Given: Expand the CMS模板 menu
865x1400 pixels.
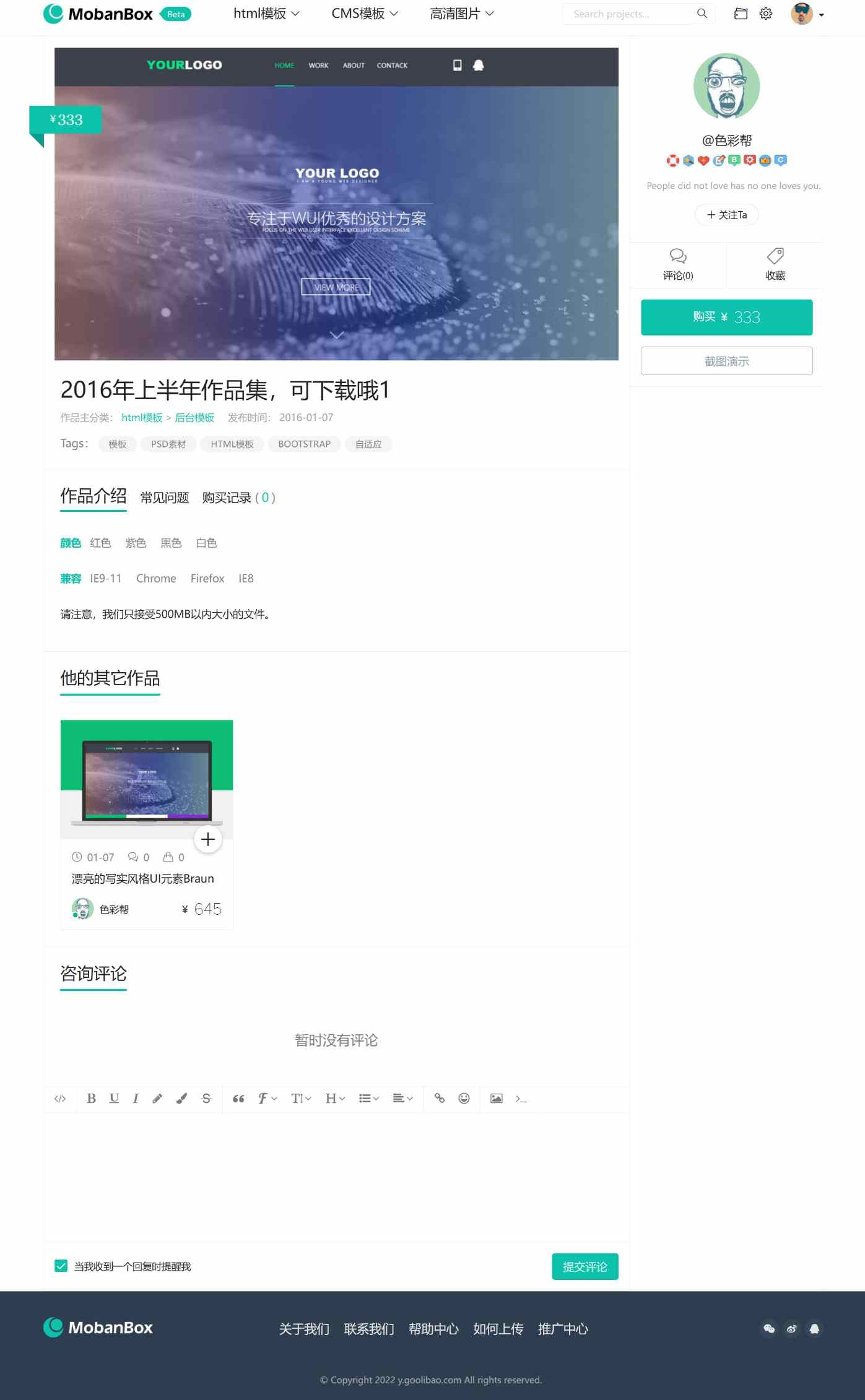Looking at the screenshot, I should (x=364, y=14).
